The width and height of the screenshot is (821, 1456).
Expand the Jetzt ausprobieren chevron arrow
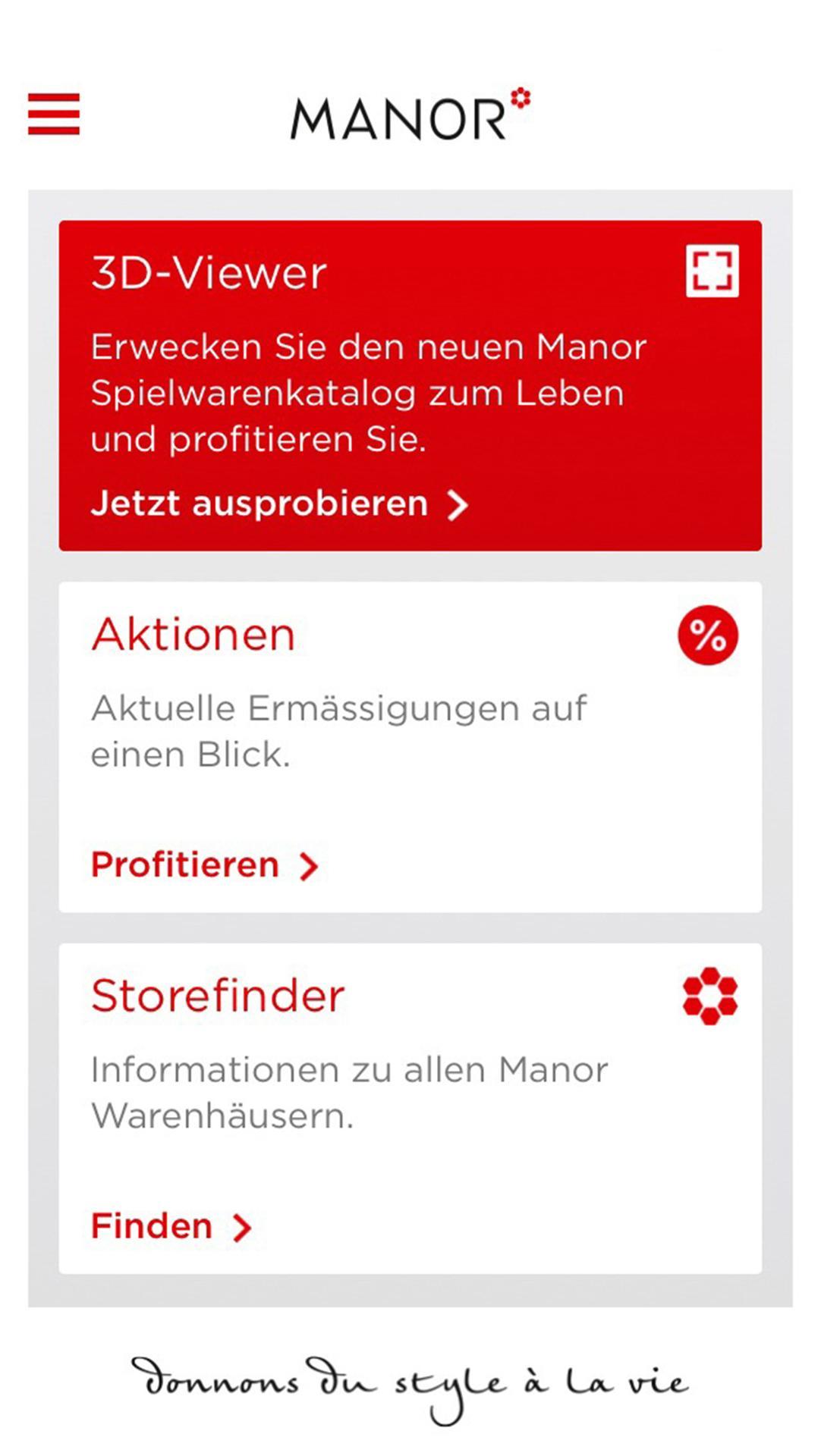click(456, 504)
